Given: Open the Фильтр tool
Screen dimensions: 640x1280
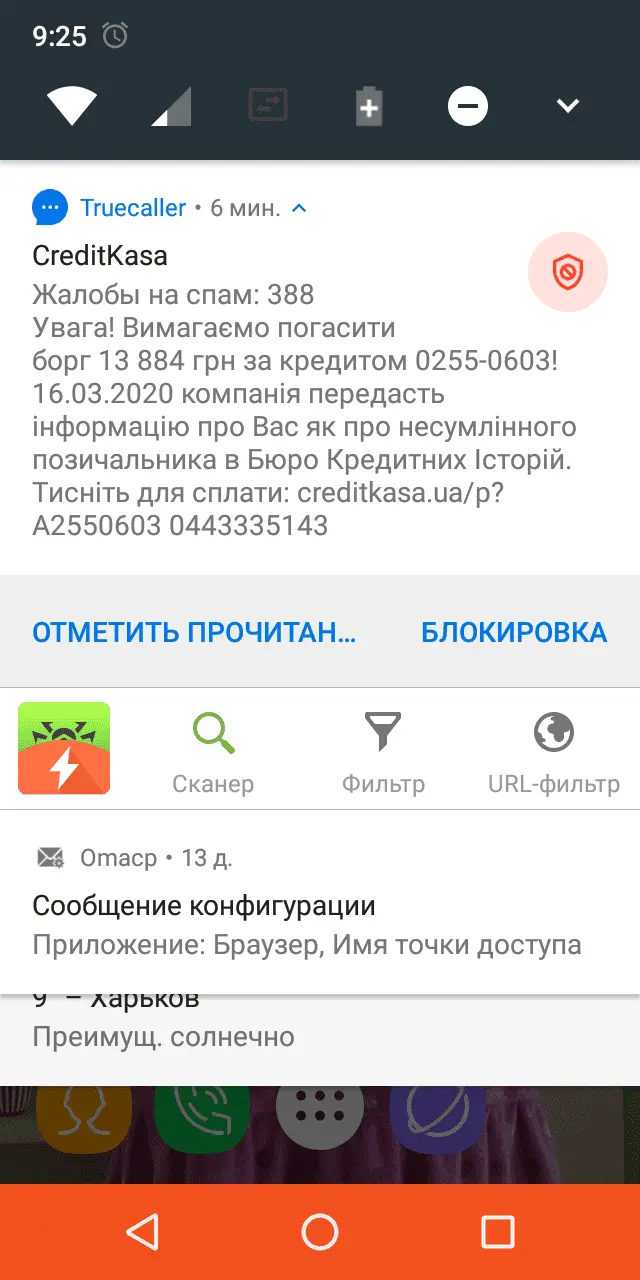Looking at the screenshot, I should pyautogui.click(x=383, y=749).
